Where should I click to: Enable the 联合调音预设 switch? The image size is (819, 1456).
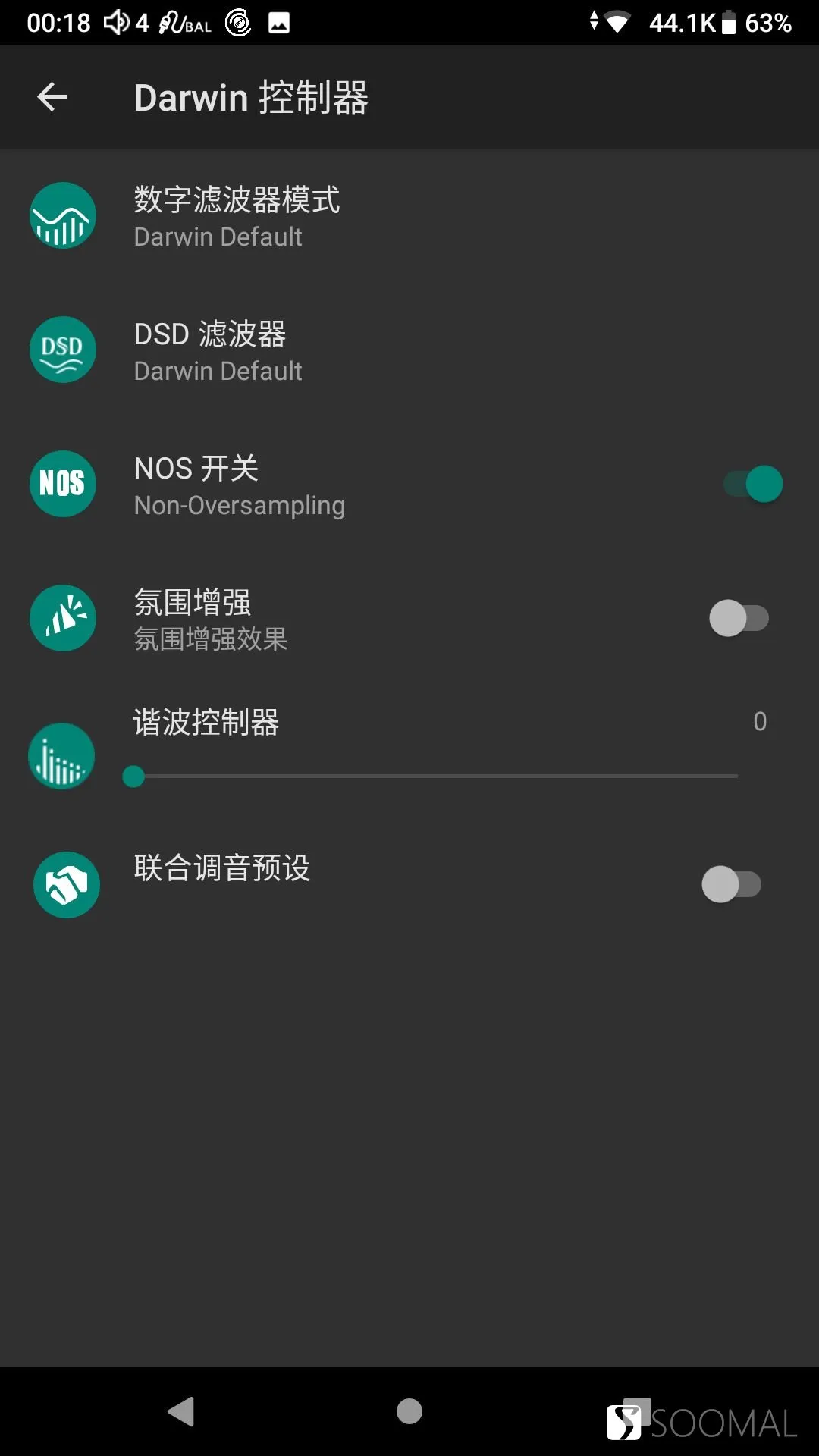coord(732,884)
